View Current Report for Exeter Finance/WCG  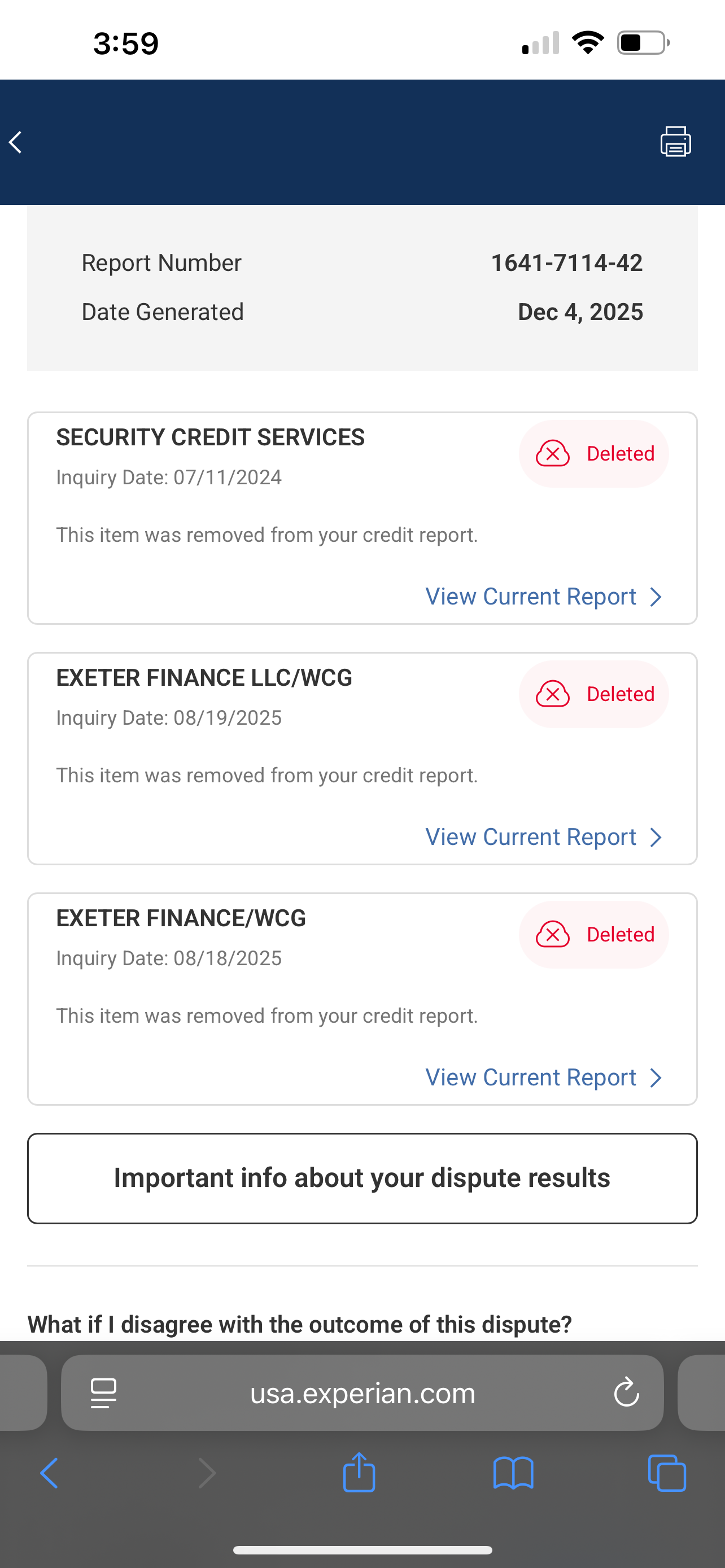click(x=543, y=1078)
